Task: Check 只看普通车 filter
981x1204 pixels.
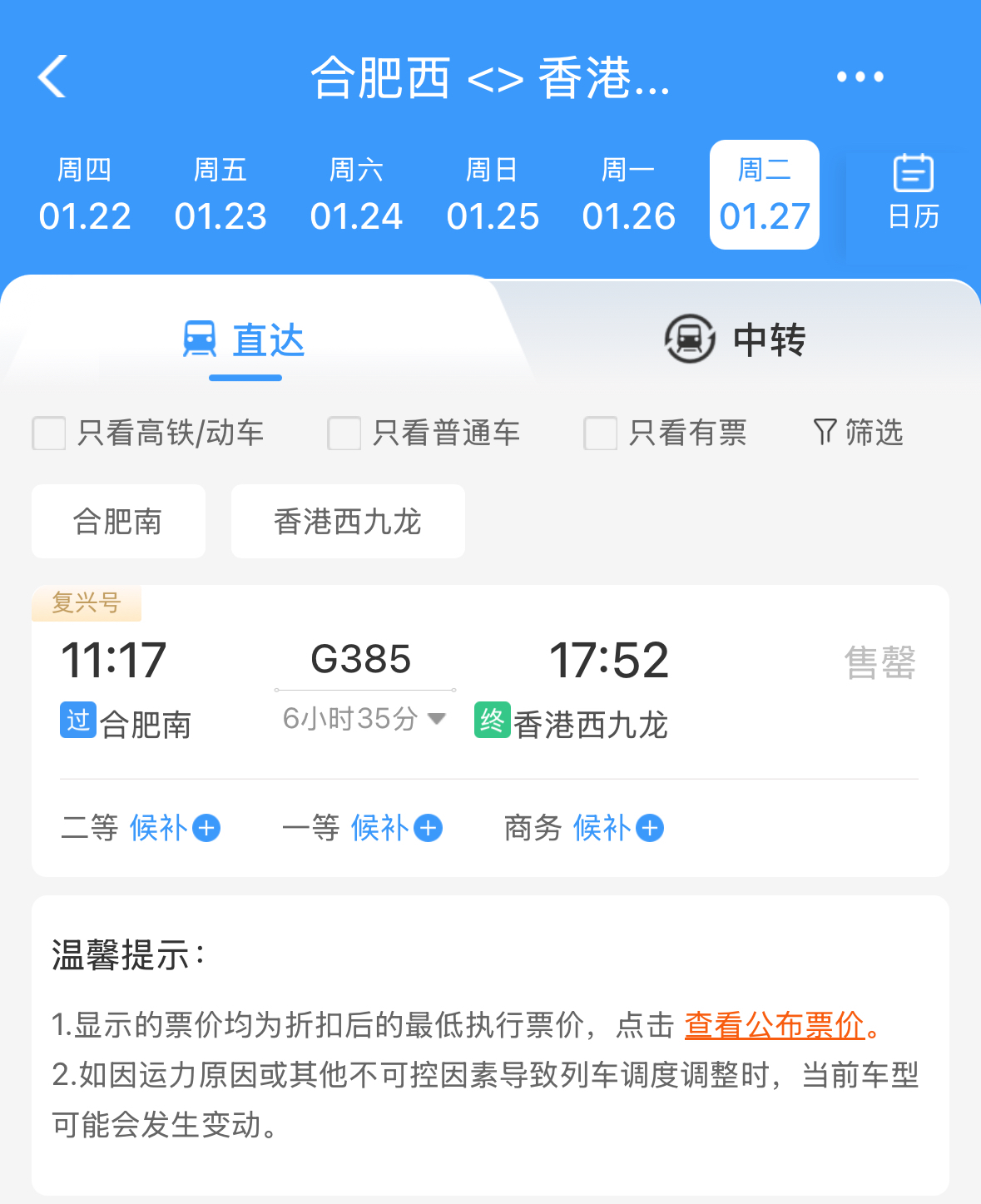Action: click(x=344, y=434)
